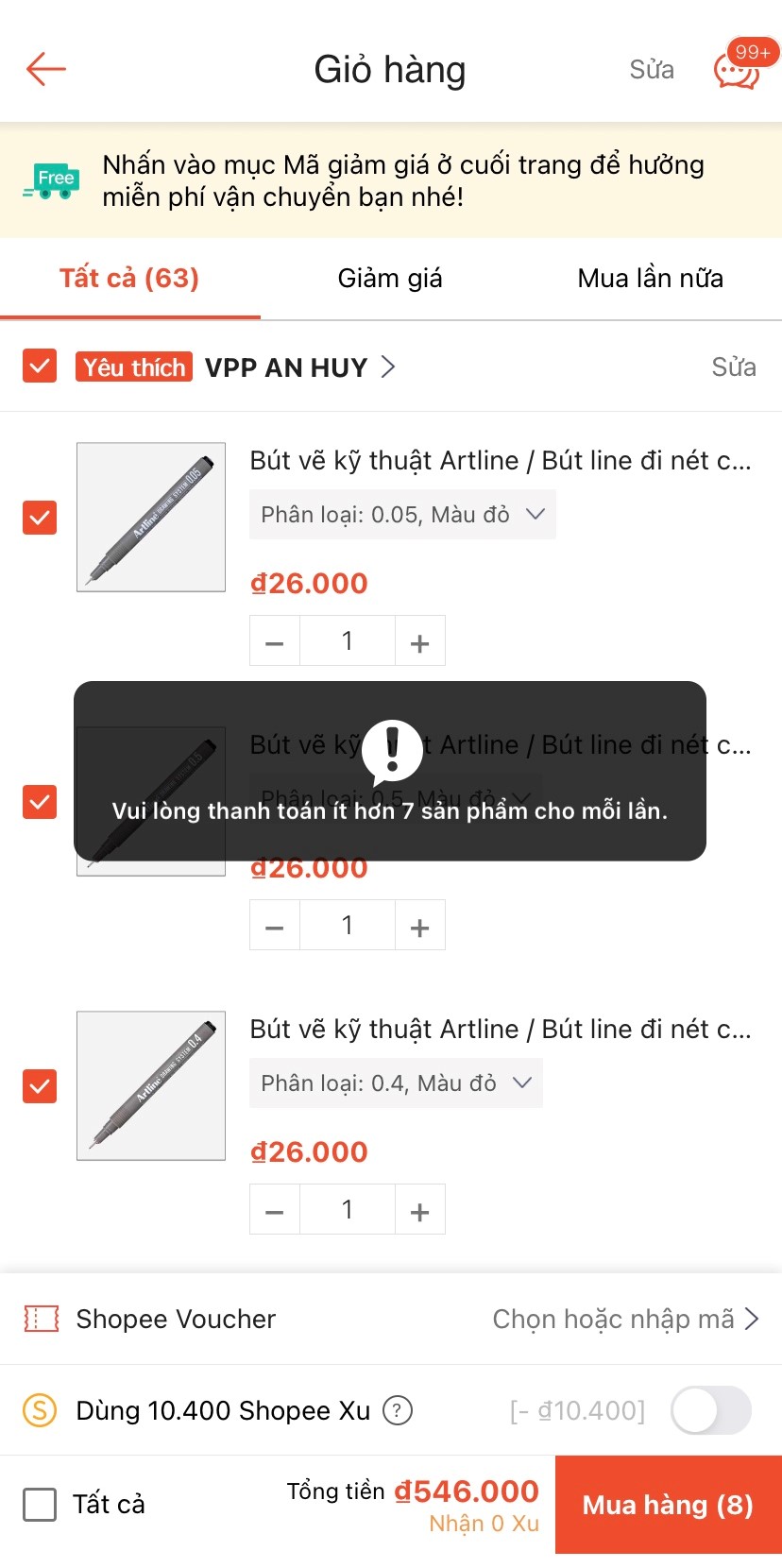Tap Sửa for the VPP AN HUY shop
Screen dimensions: 782x1568
(733, 367)
